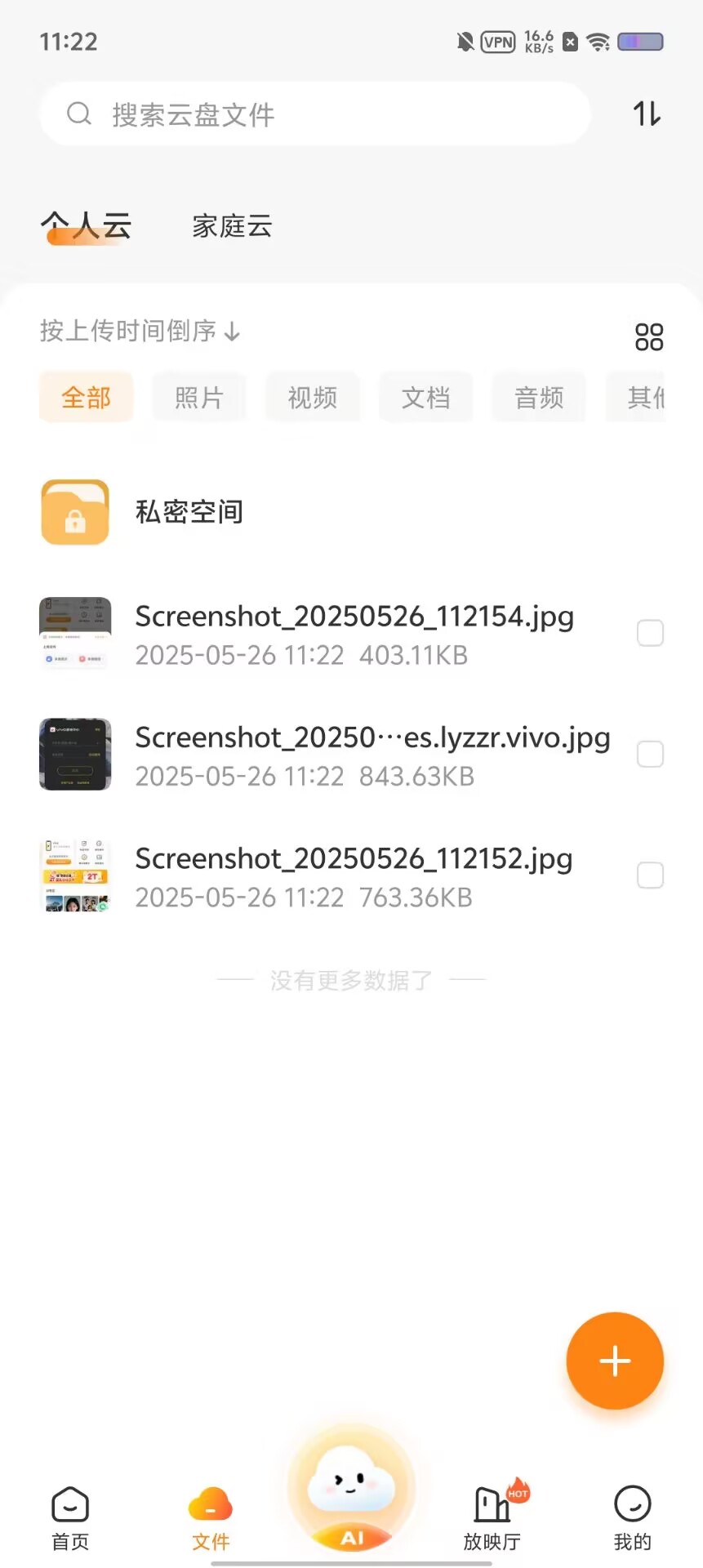
Task: Open the 按上传时间倒序 sort dropdown
Action: click(x=140, y=331)
